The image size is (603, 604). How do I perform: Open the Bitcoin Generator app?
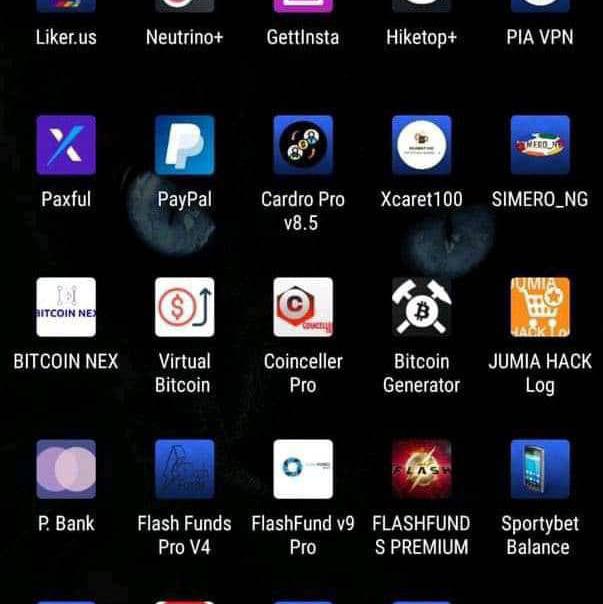coord(421,307)
